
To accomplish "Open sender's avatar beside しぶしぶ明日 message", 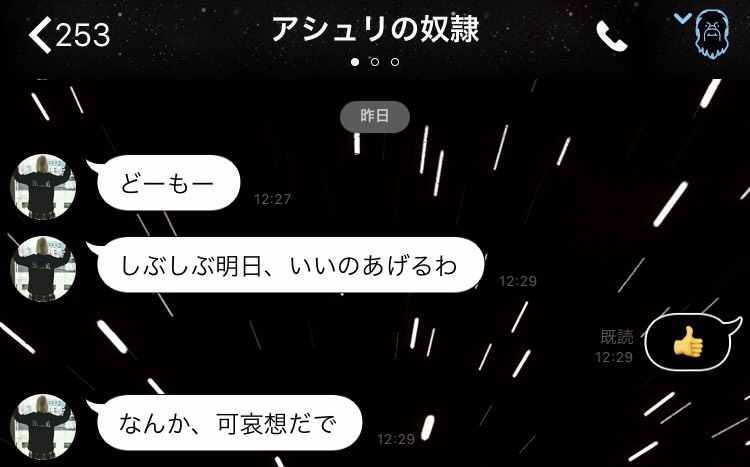I will pos(43,268).
